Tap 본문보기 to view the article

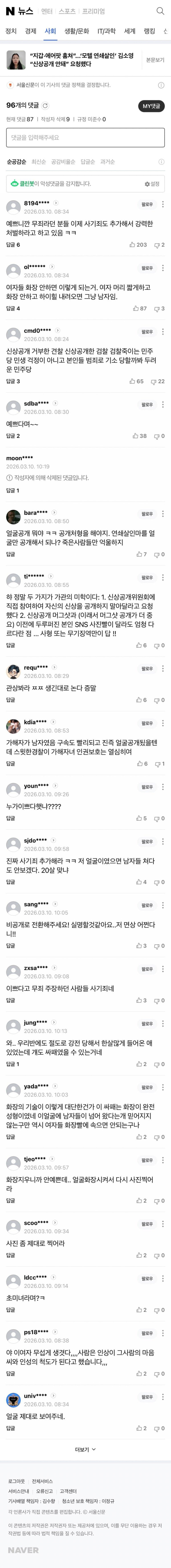155,60
